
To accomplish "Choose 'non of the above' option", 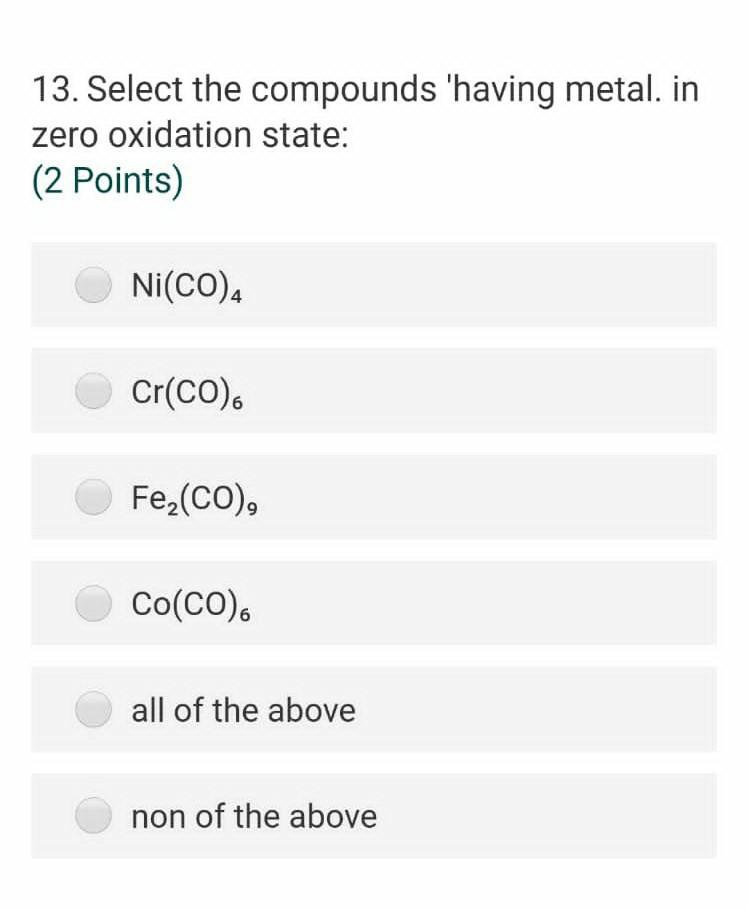I will click(x=94, y=815).
